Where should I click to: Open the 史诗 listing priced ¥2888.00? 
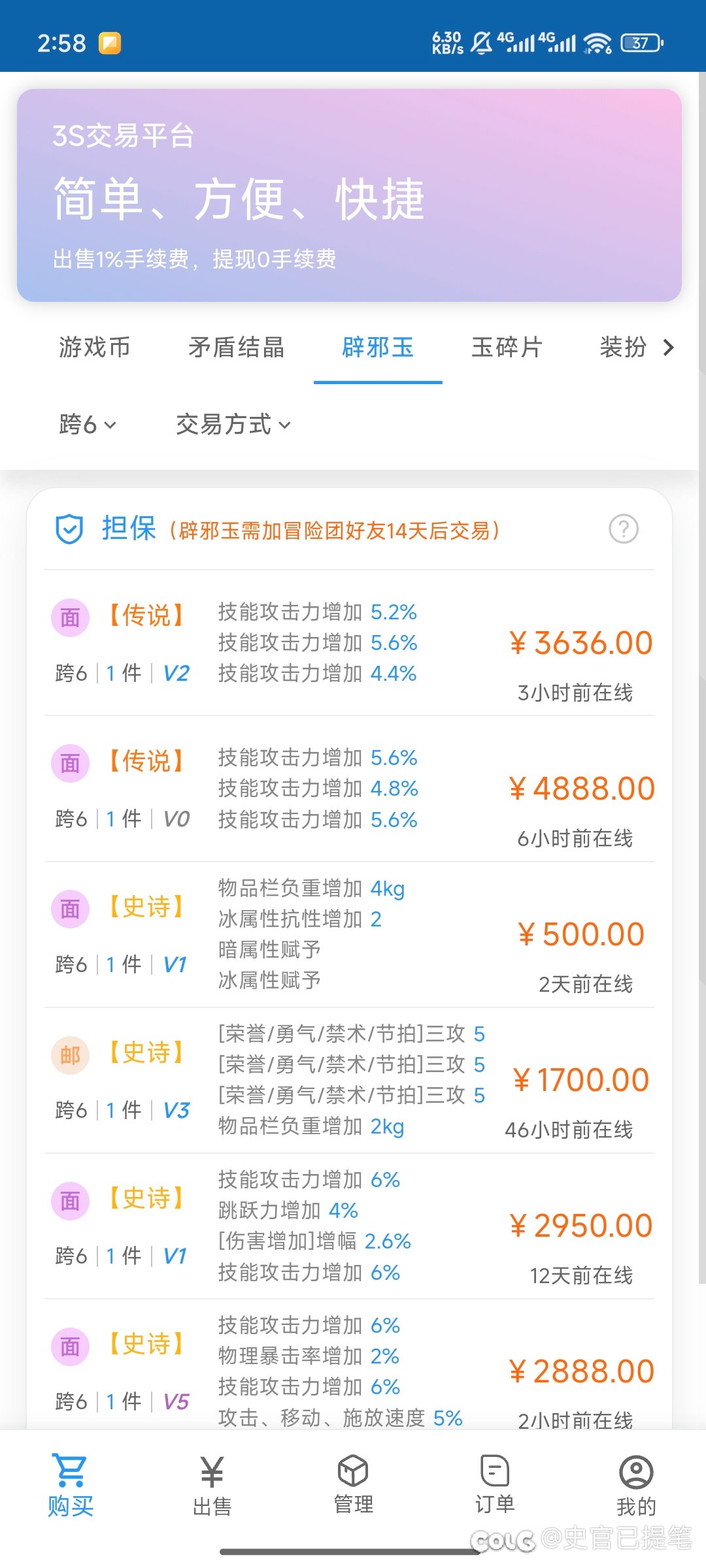[x=349, y=1365]
